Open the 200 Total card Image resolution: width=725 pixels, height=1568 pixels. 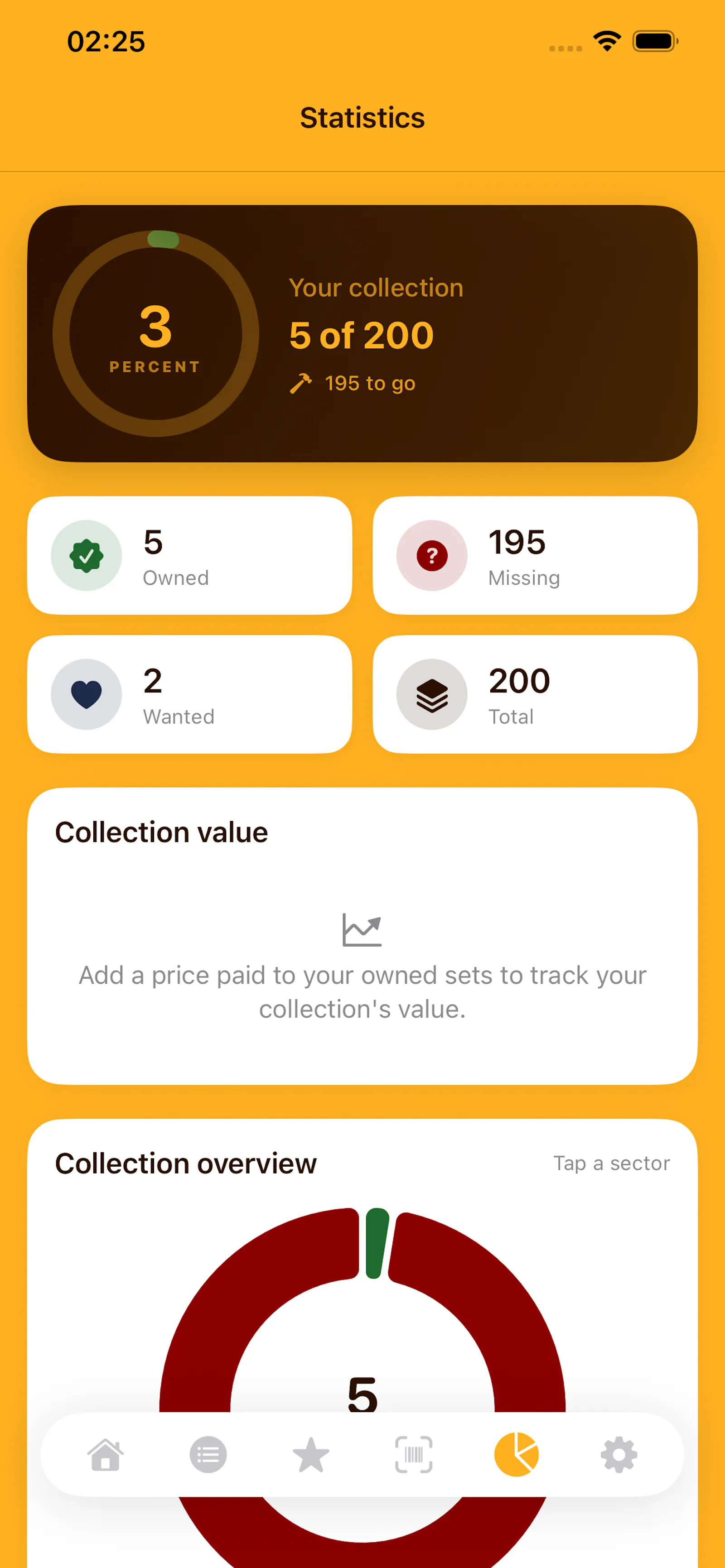[x=535, y=694]
